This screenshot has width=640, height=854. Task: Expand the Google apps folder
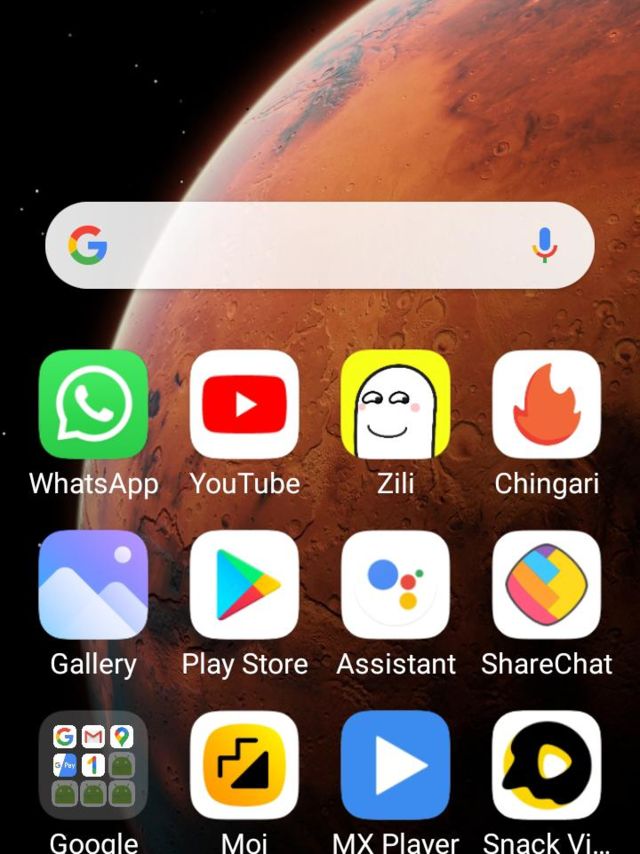[93, 765]
